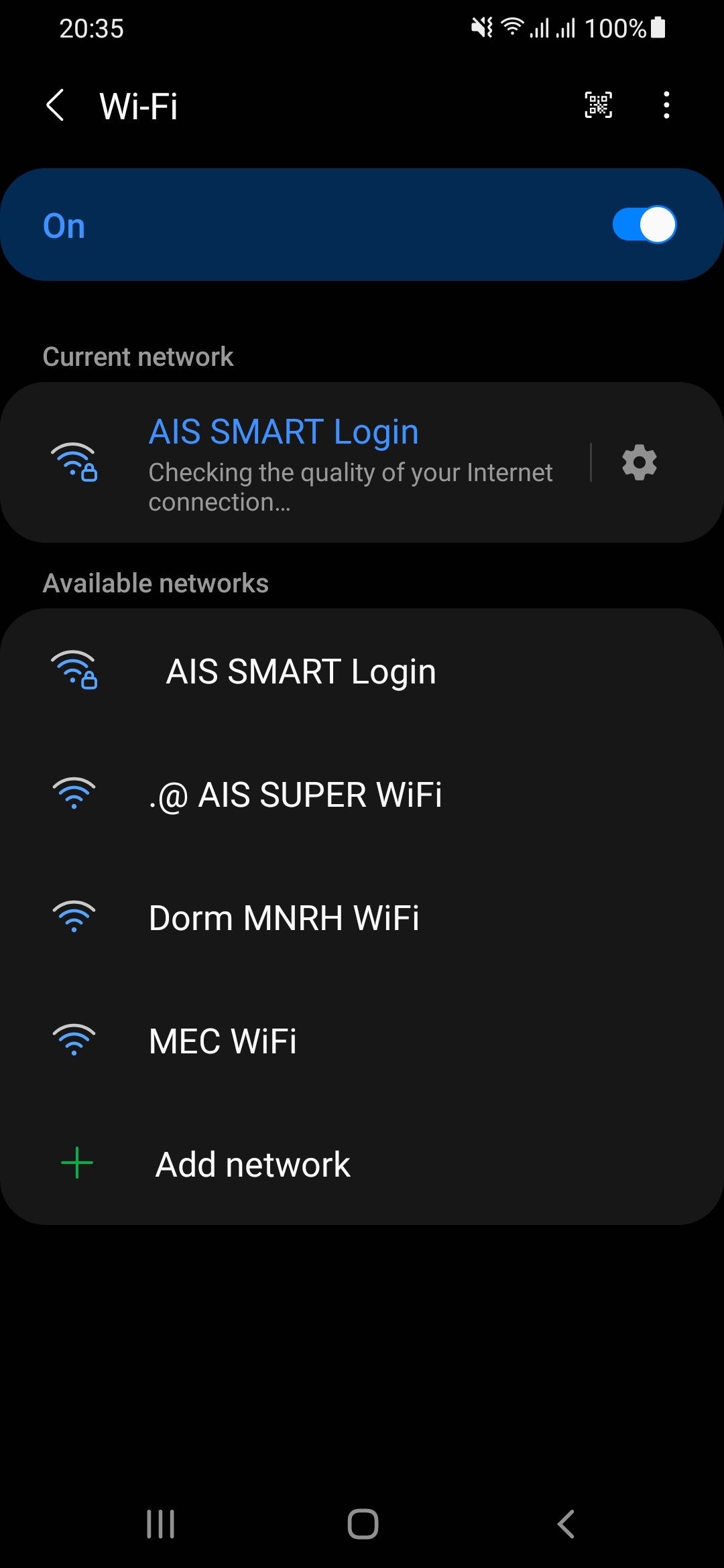Choose the Dorm MNRH WiFi network
The width and height of the screenshot is (724, 1568).
pos(284,918)
